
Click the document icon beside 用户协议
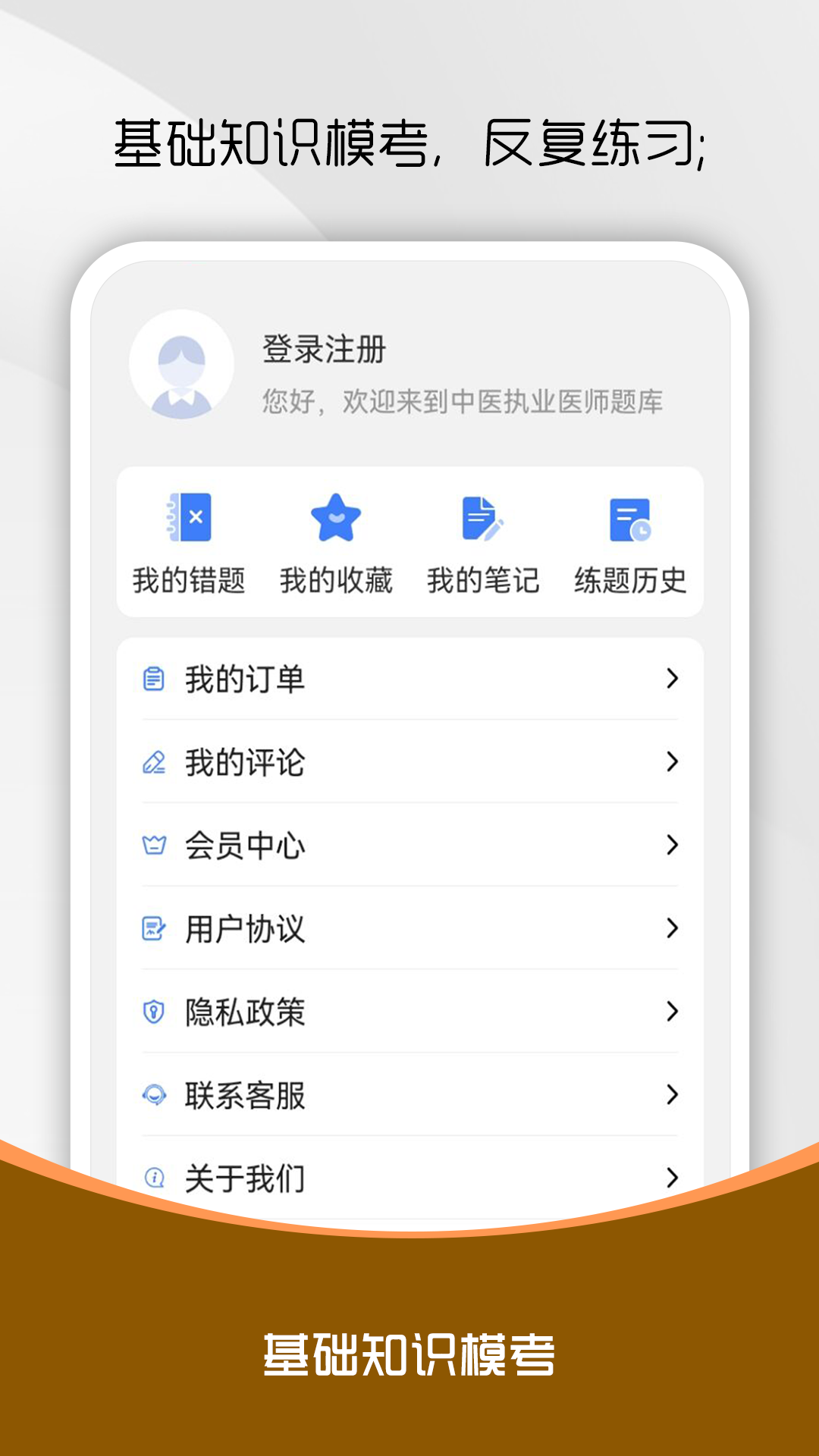[153, 928]
